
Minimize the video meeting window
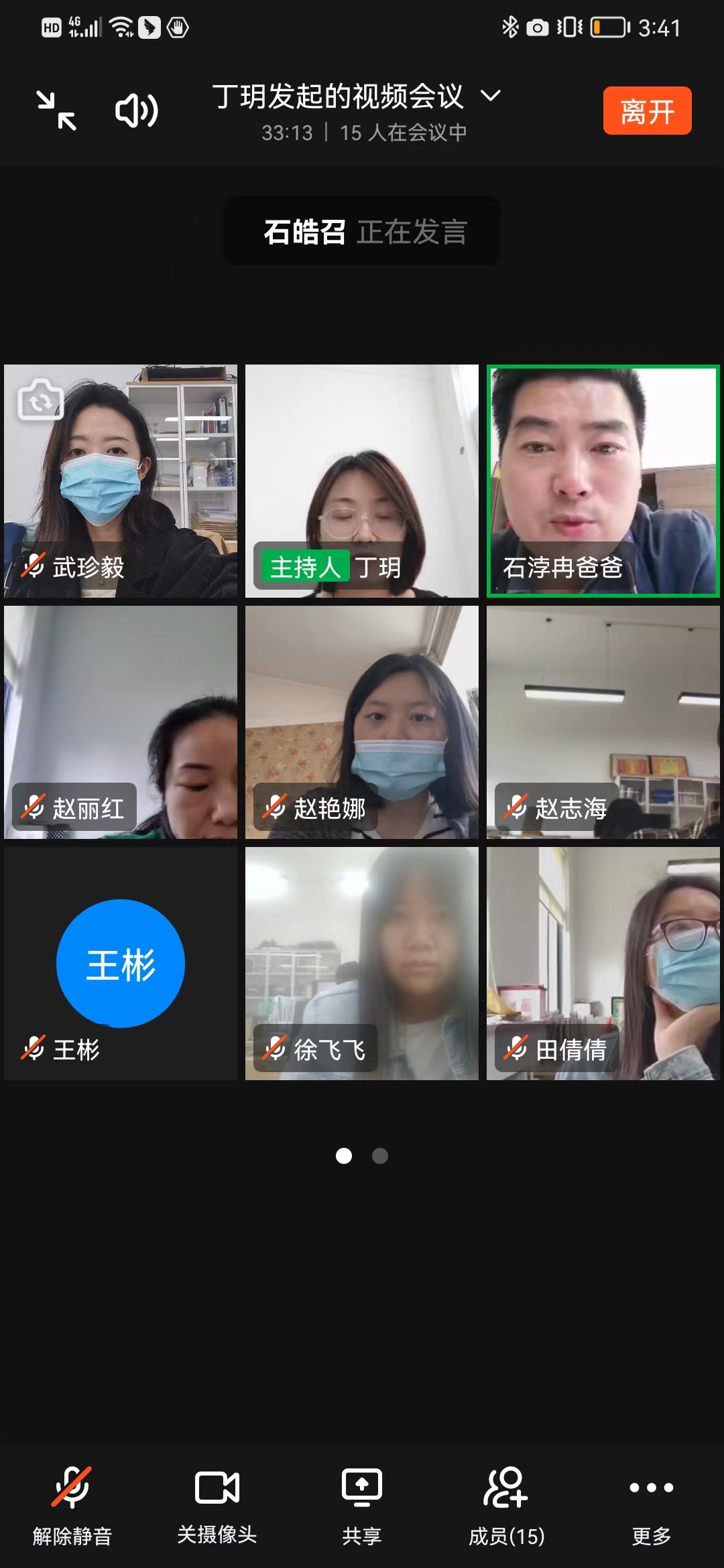pyautogui.click(x=56, y=111)
